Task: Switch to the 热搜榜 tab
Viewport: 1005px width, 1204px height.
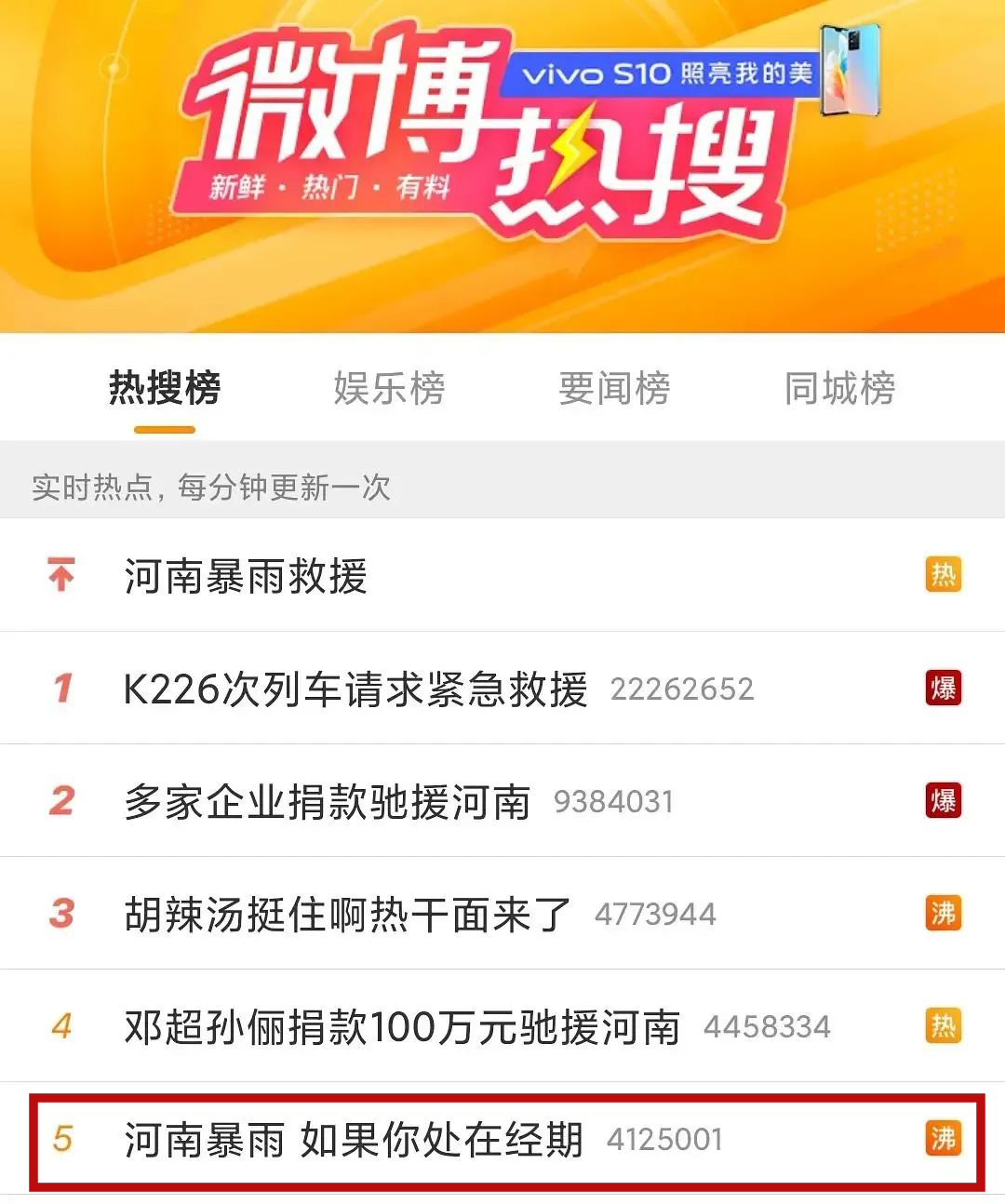Action: tap(165, 388)
